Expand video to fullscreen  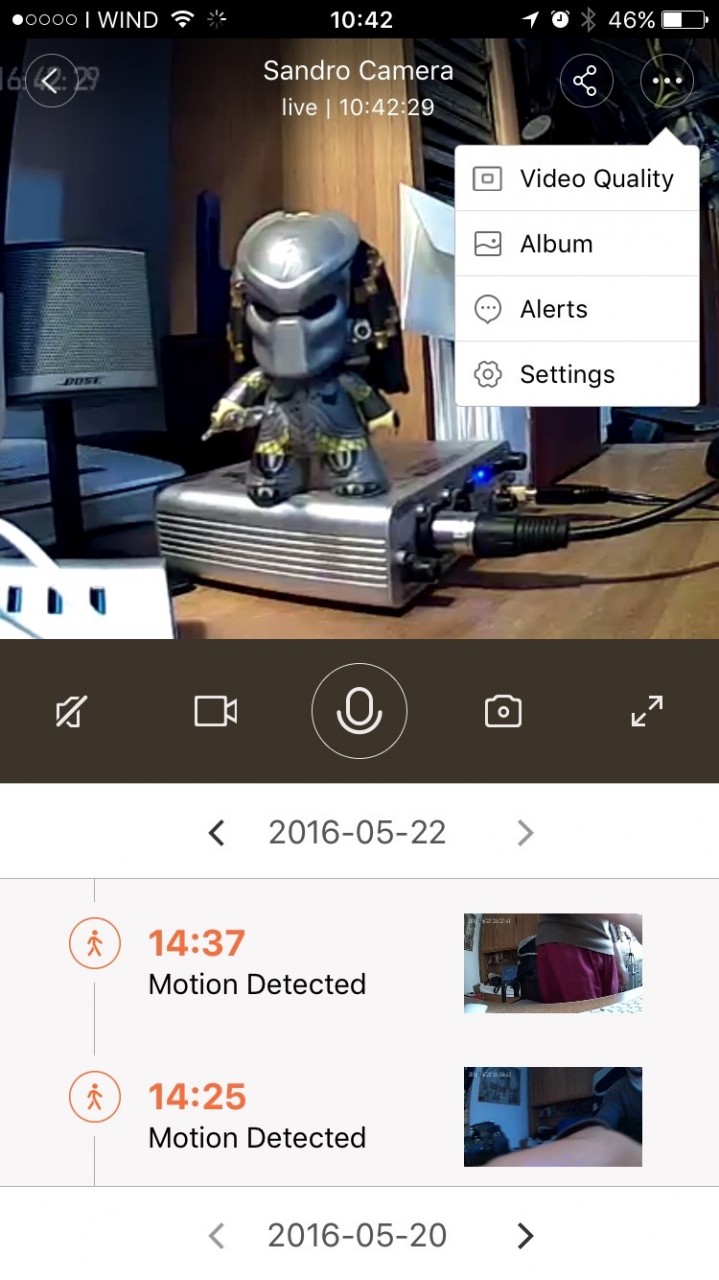click(647, 711)
